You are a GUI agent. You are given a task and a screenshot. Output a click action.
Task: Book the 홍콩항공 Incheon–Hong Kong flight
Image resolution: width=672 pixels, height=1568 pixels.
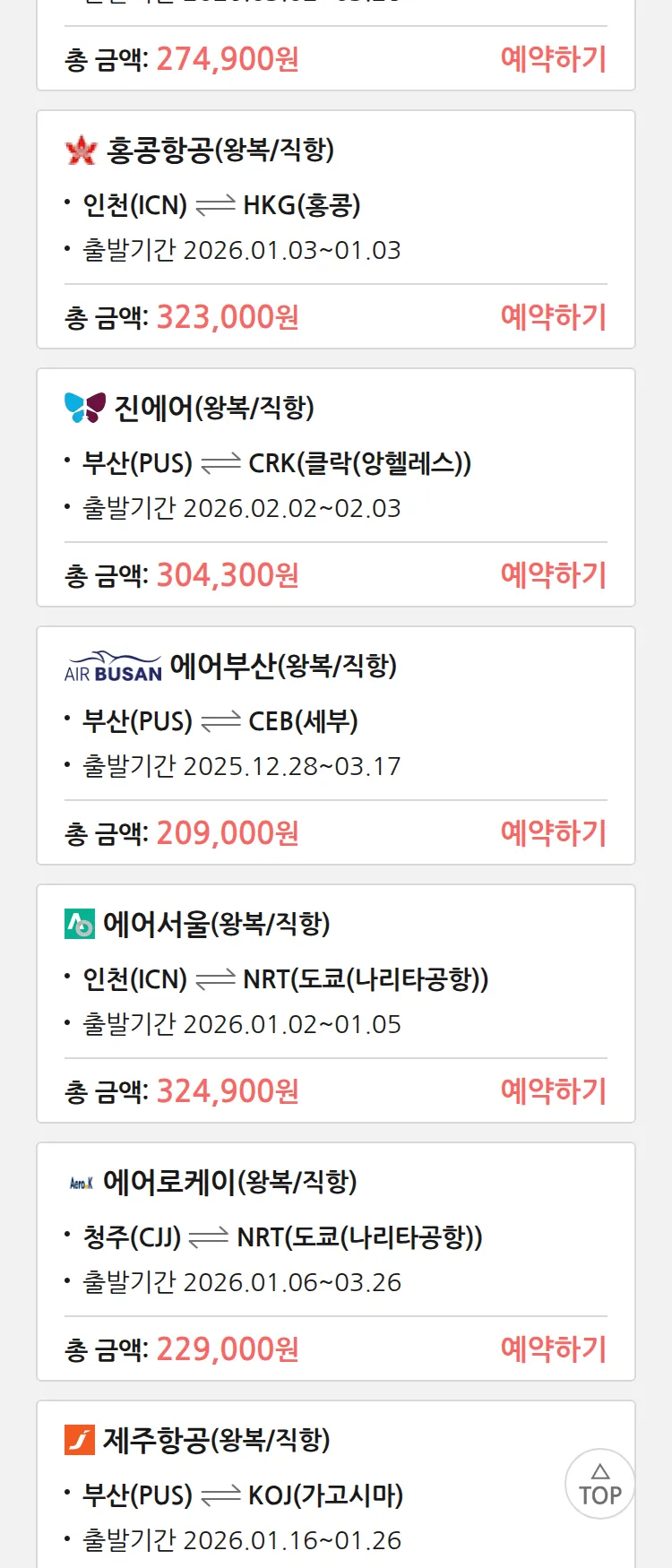553,317
